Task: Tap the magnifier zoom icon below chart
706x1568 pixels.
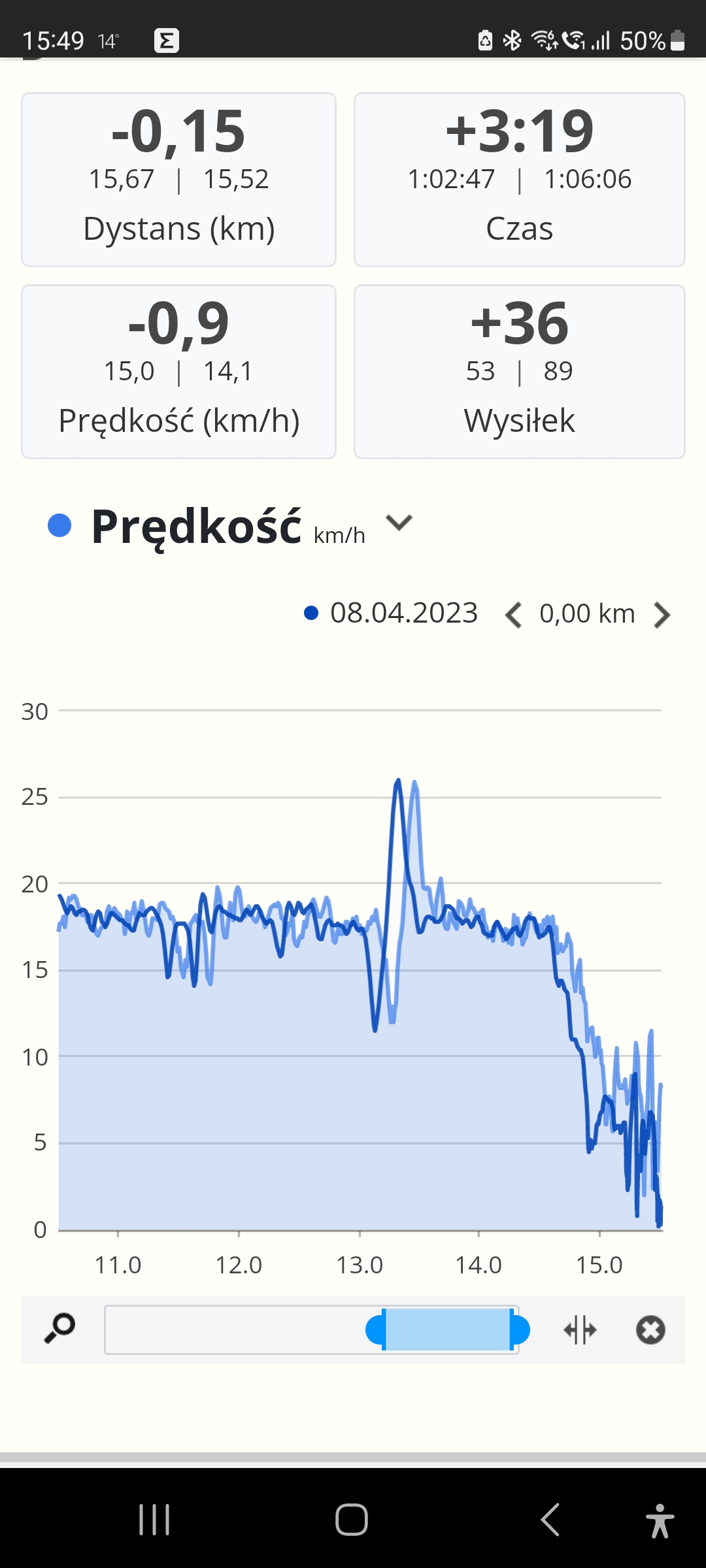Action: 59,1330
